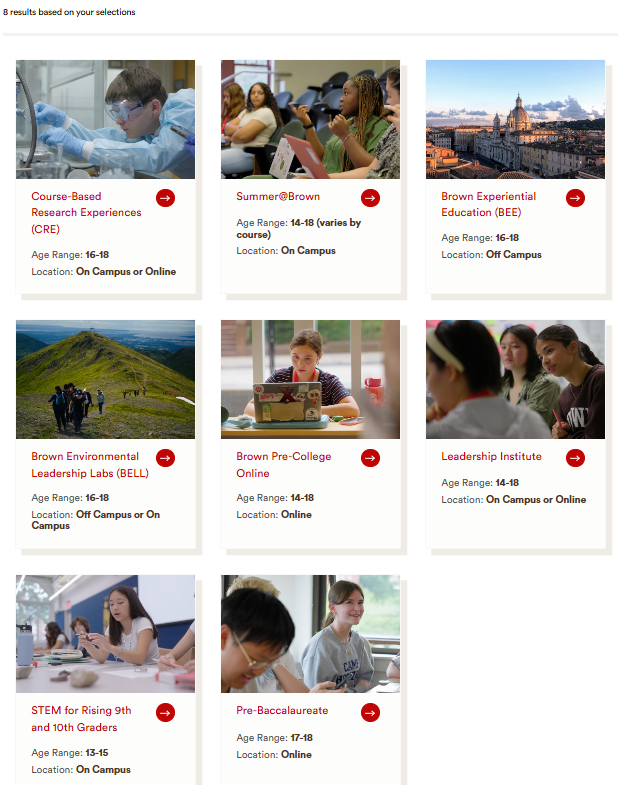Tap the arrow icon beside Brown Pre-College Online
This screenshot has width=625, height=785.
(x=371, y=458)
